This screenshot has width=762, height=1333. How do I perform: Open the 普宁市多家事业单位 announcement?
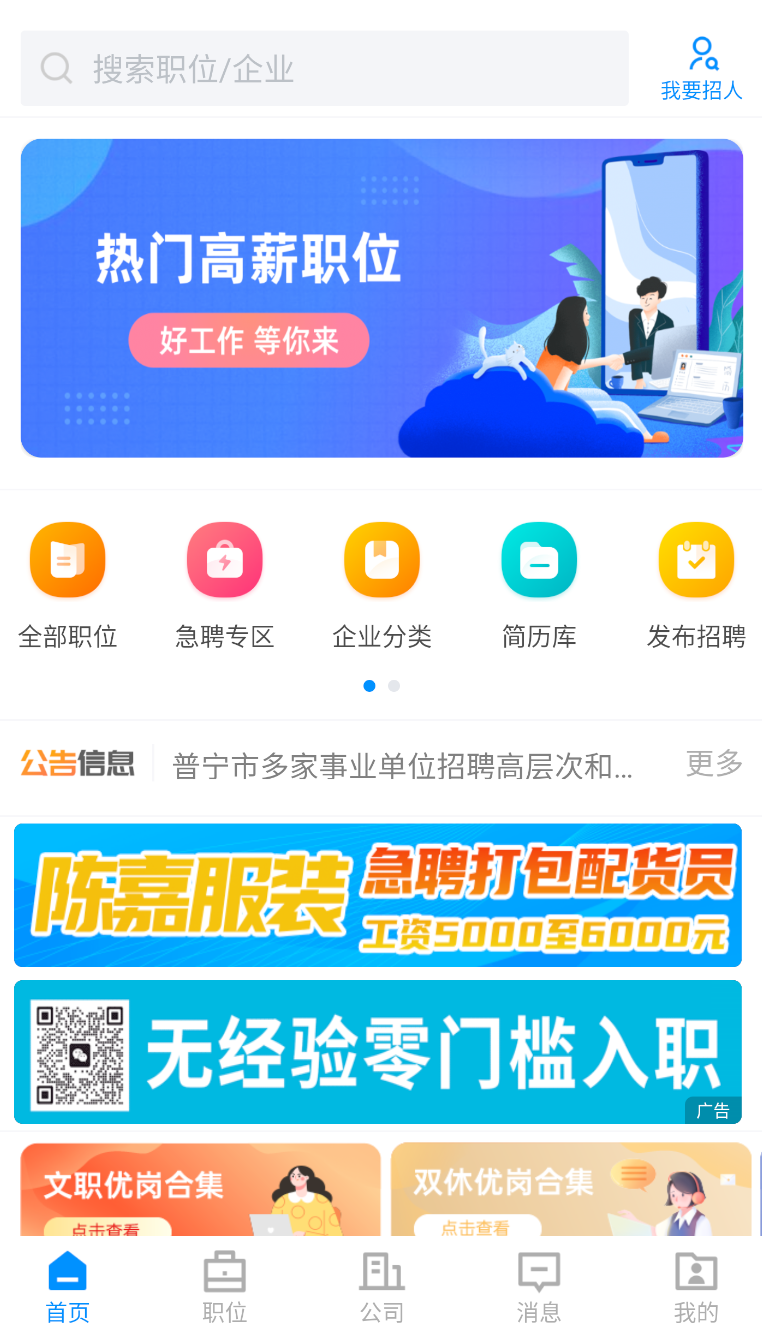pos(403,766)
